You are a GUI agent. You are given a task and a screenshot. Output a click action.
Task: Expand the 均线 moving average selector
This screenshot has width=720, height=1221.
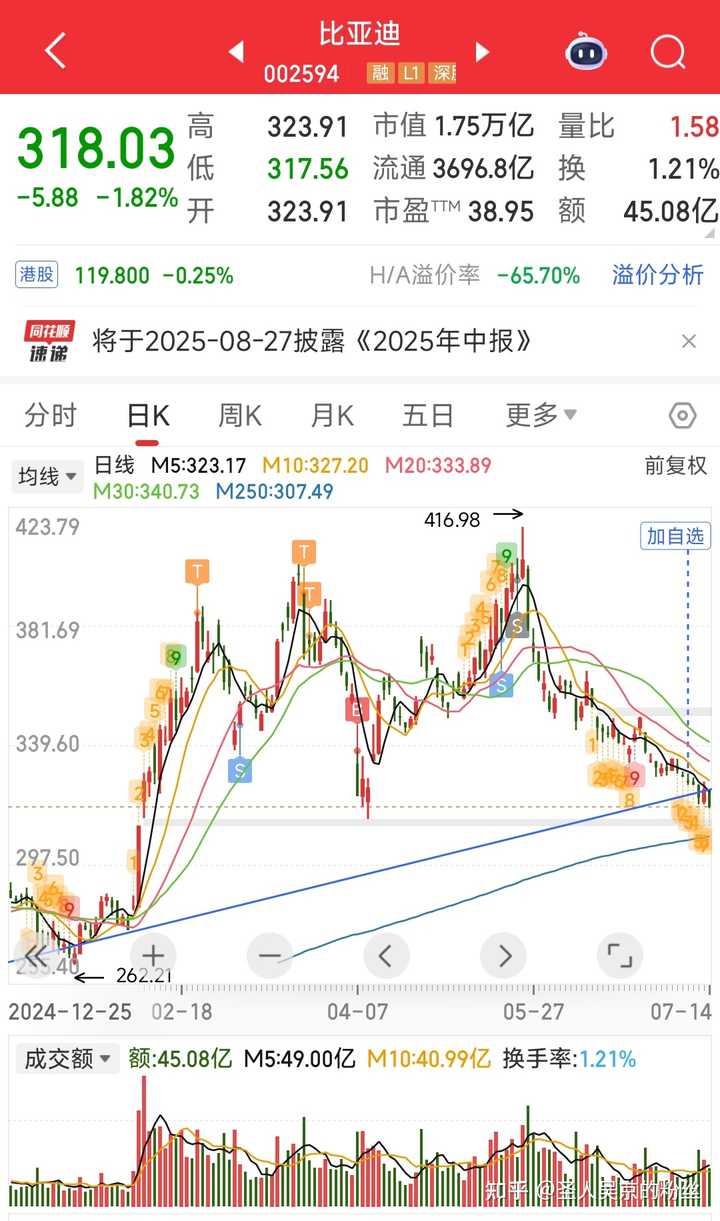point(47,478)
